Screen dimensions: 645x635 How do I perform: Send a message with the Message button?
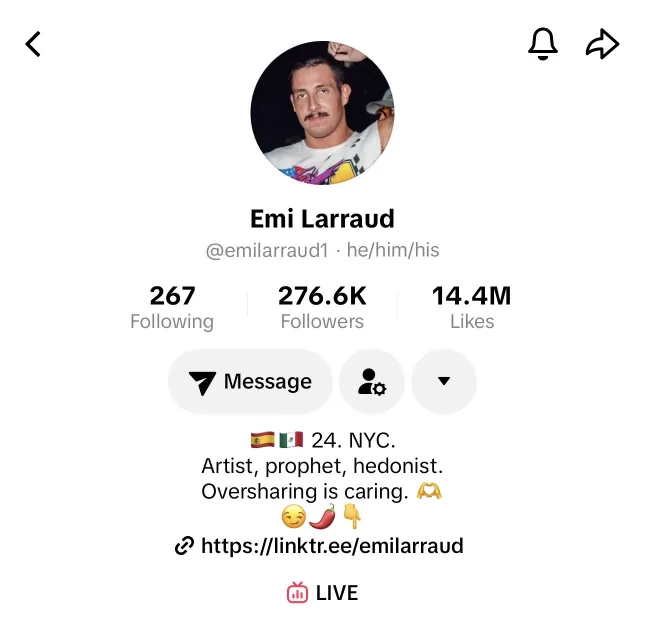click(250, 382)
